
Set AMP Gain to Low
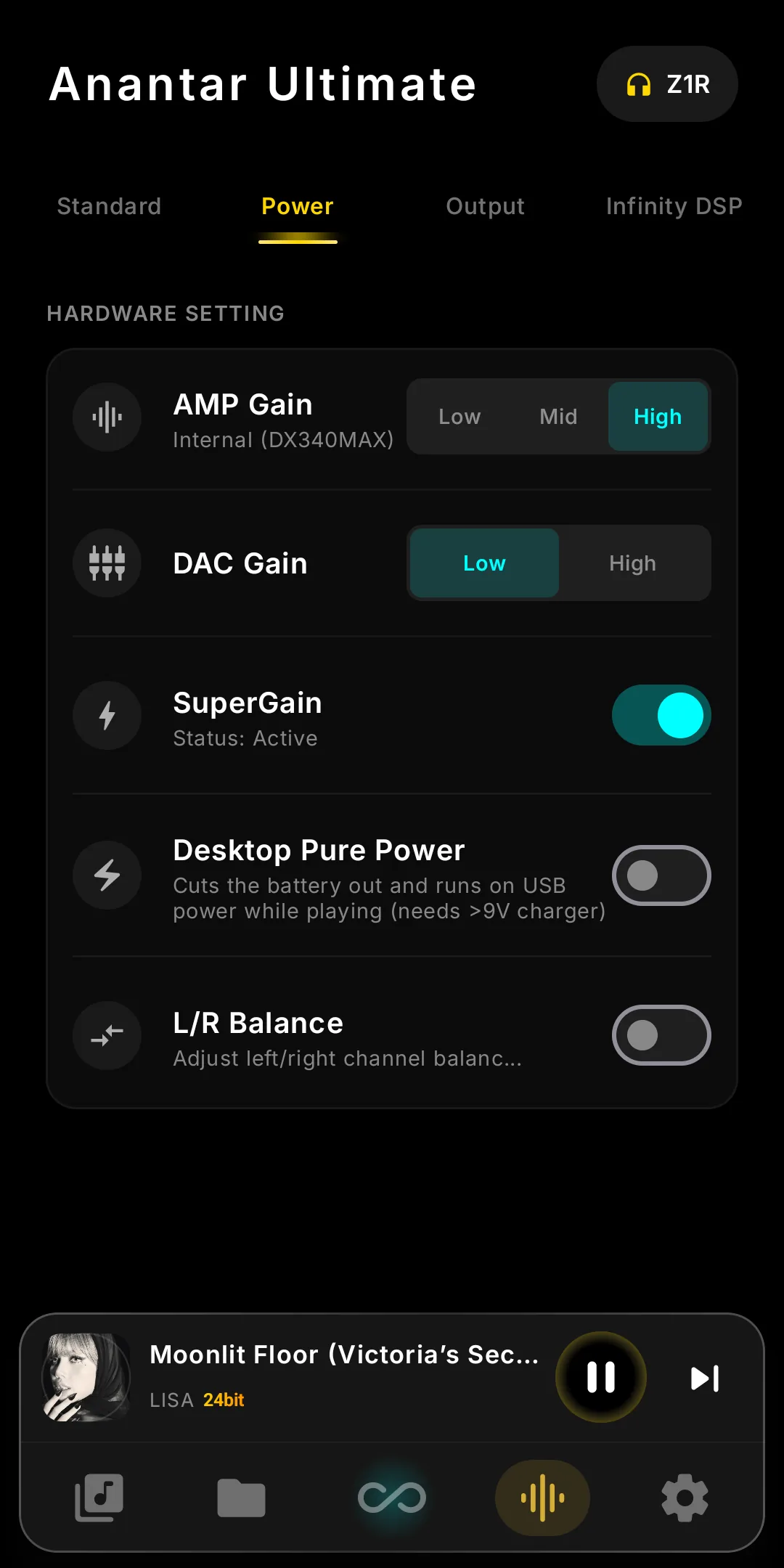[460, 417]
